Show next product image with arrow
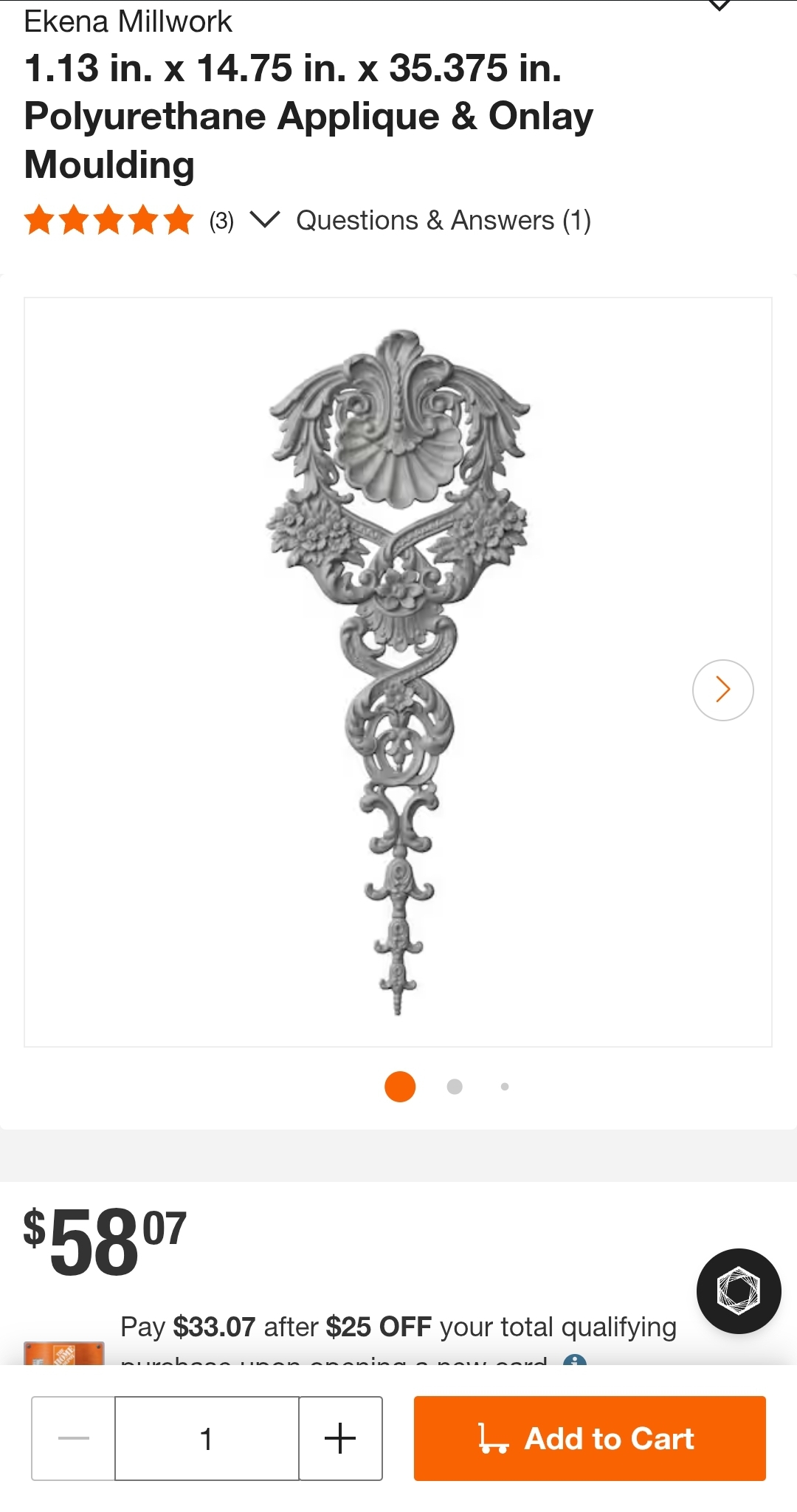797x1512 pixels. (722, 690)
